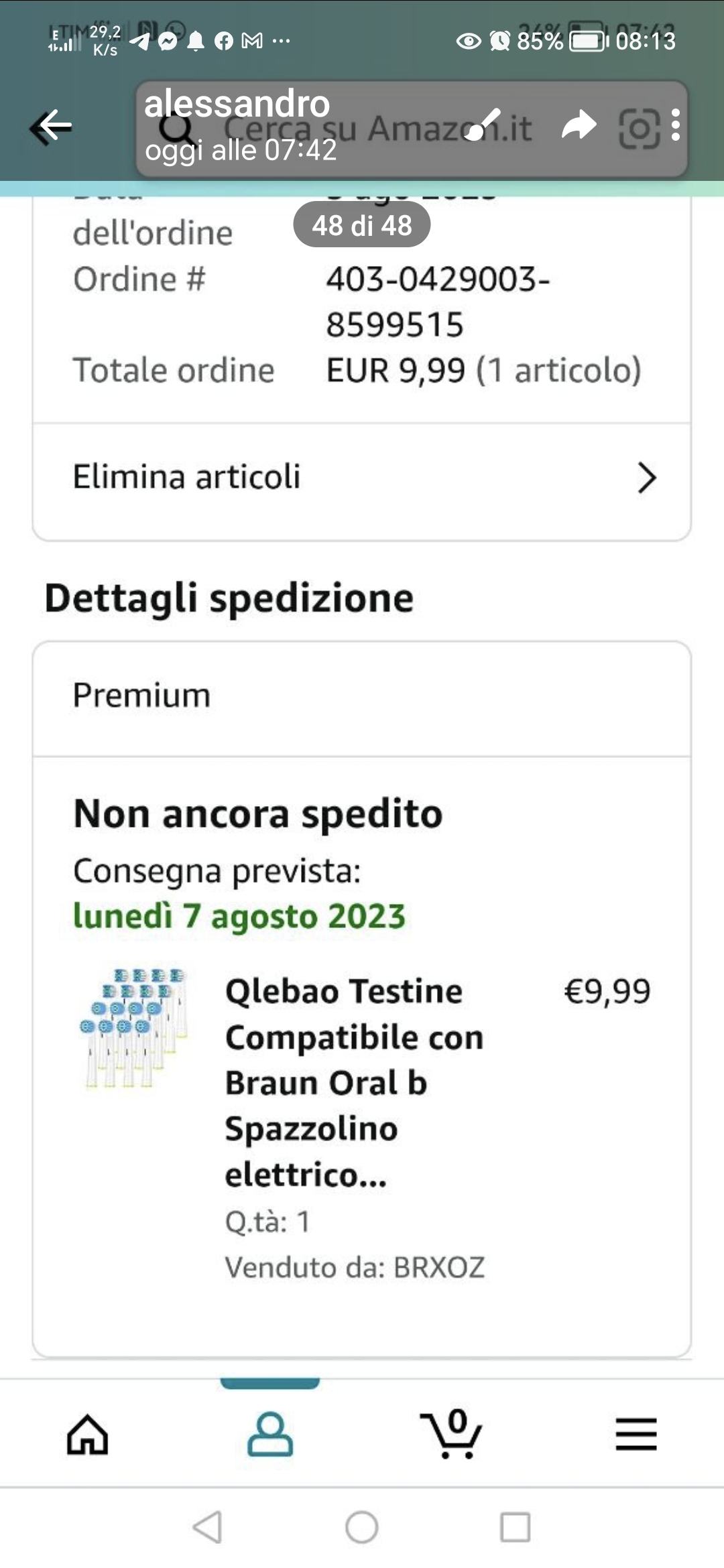Forward this image with the arrow icon

[x=579, y=125]
